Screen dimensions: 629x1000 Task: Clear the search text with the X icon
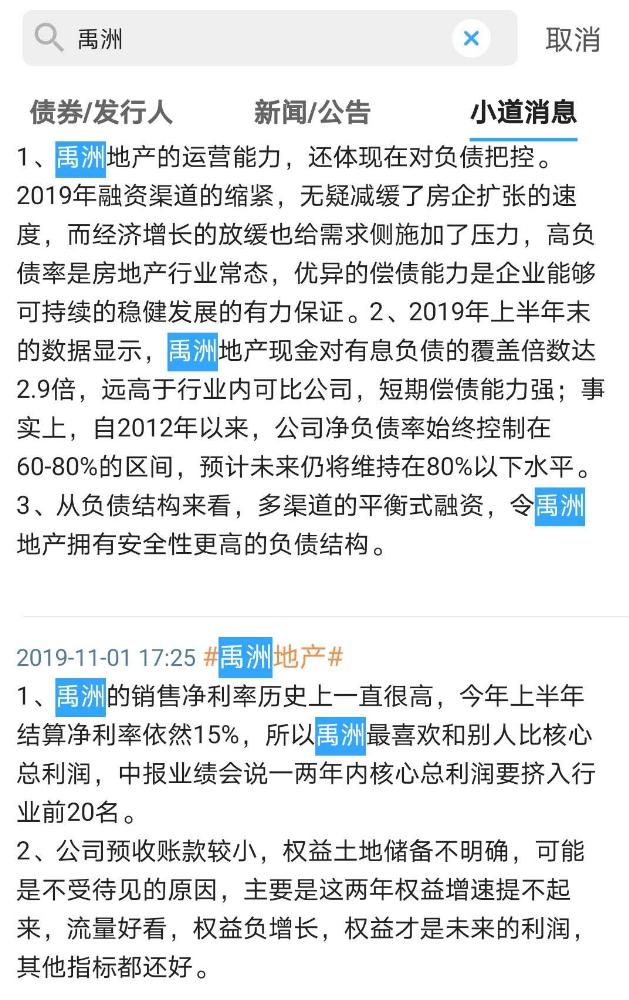click(x=471, y=39)
